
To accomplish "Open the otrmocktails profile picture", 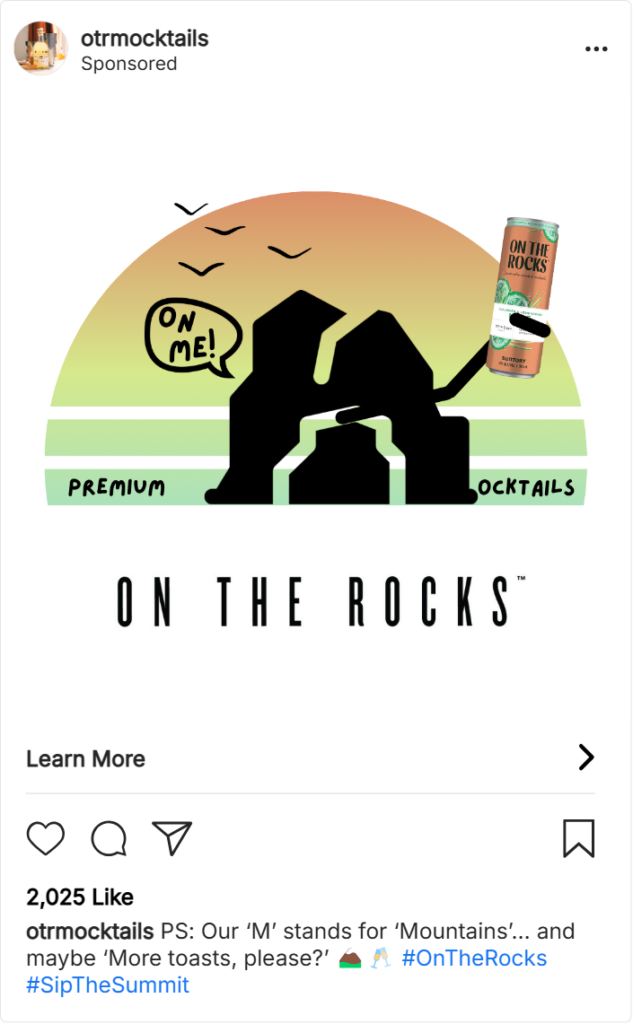I will (x=42, y=49).
